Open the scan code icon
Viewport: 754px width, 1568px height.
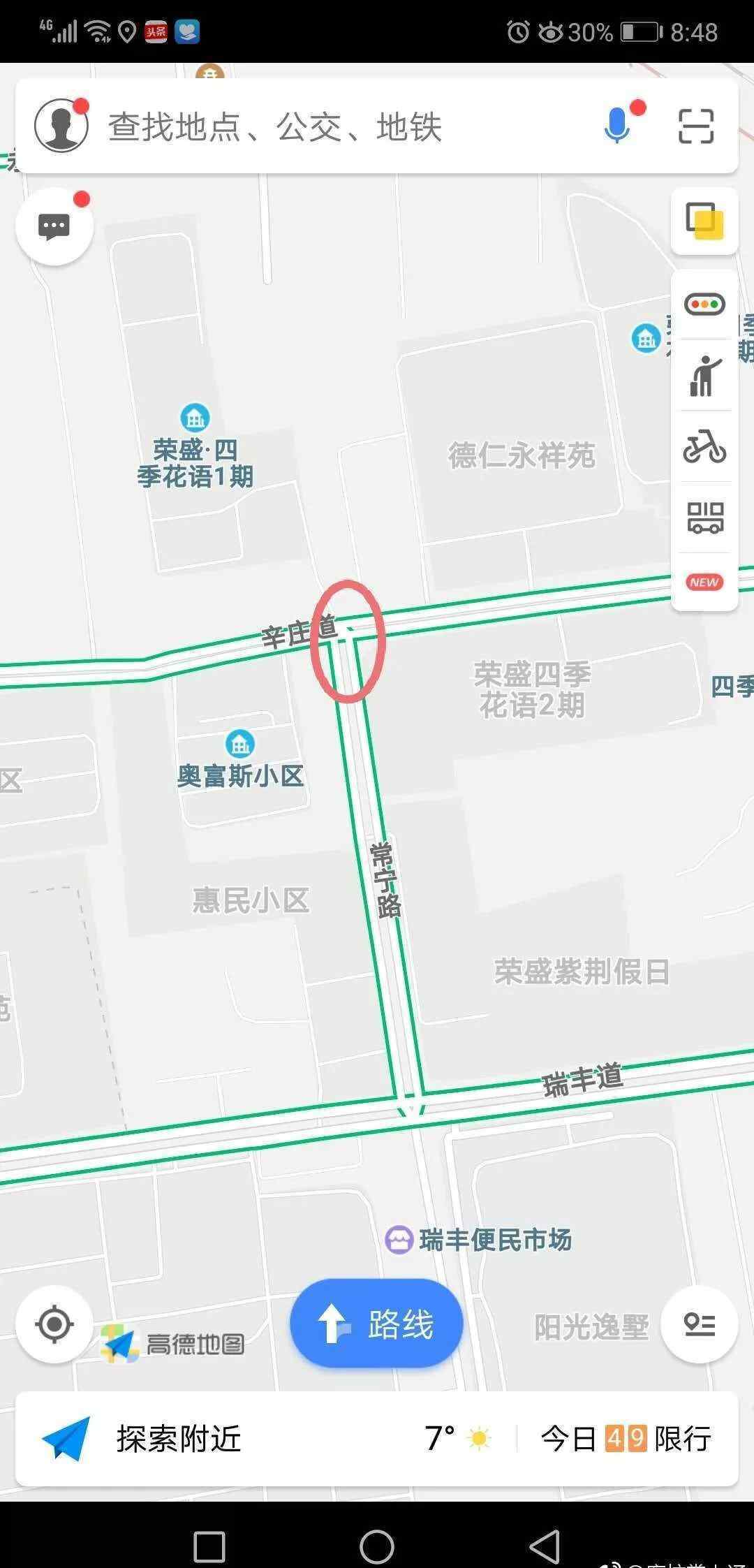point(695,126)
